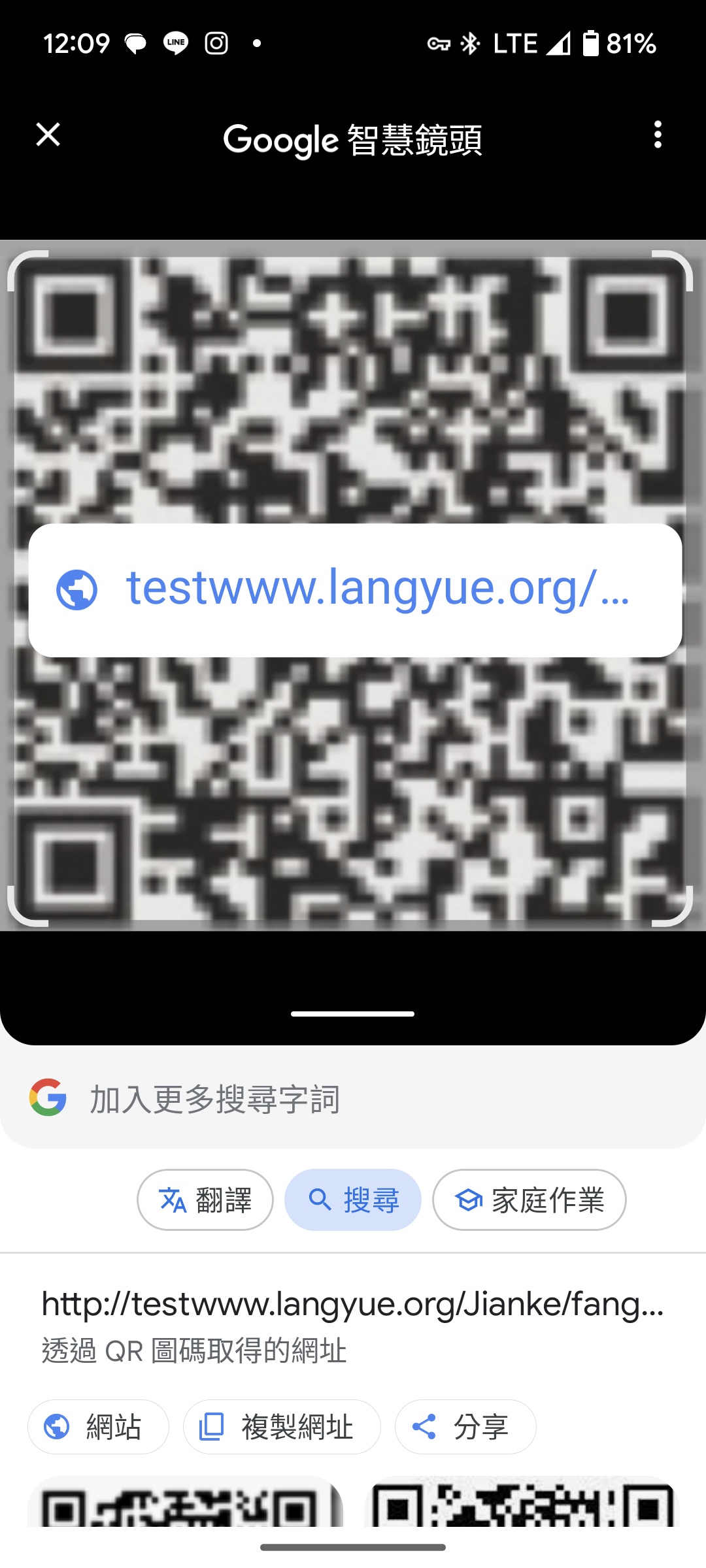706x1568 pixels.
Task: Open the three-dot overflow menu
Action: point(658,135)
